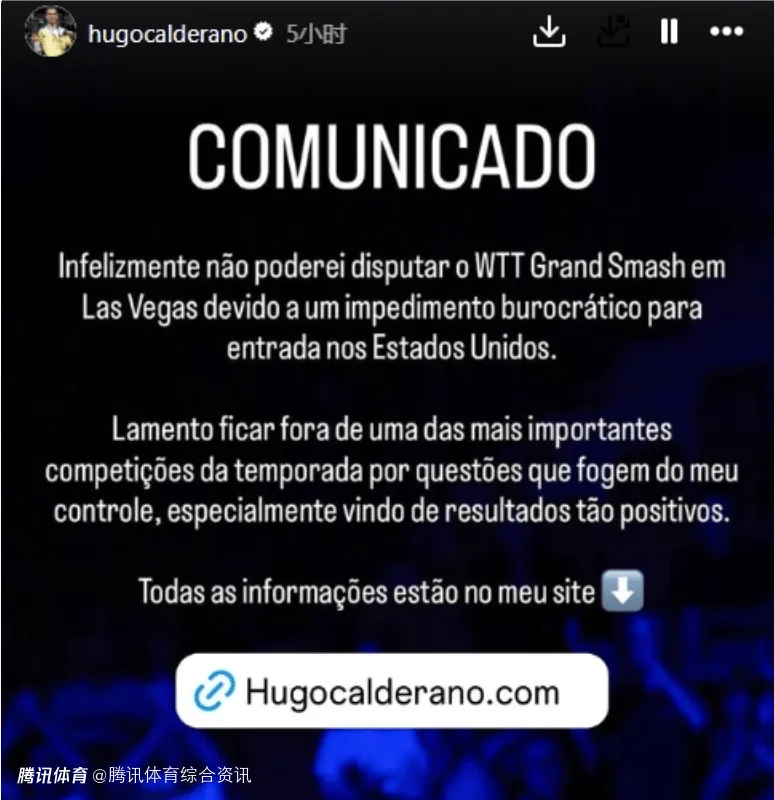774x800 pixels.
Task: Open the three-dot overflow menu
Action: 726,32
